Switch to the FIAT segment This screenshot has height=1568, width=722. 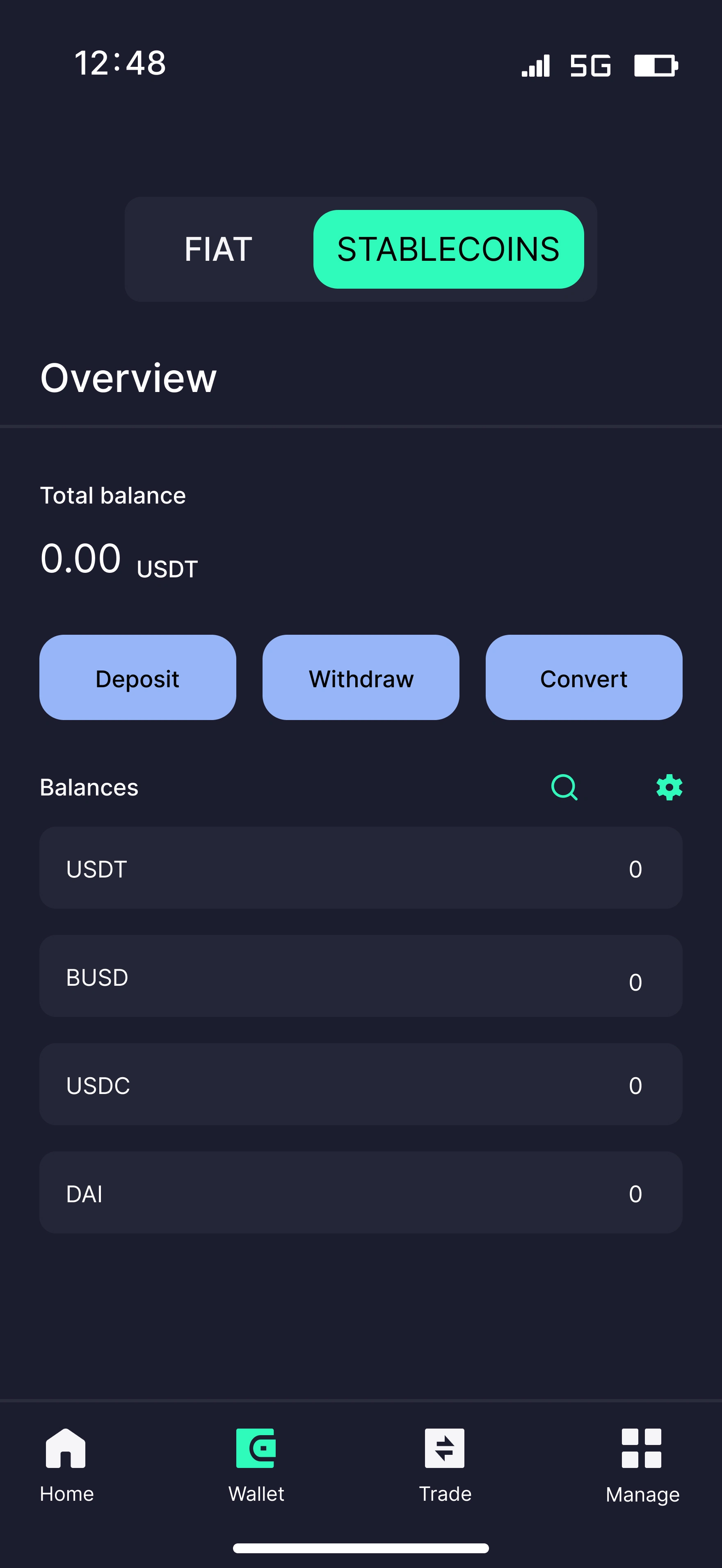tap(219, 249)
